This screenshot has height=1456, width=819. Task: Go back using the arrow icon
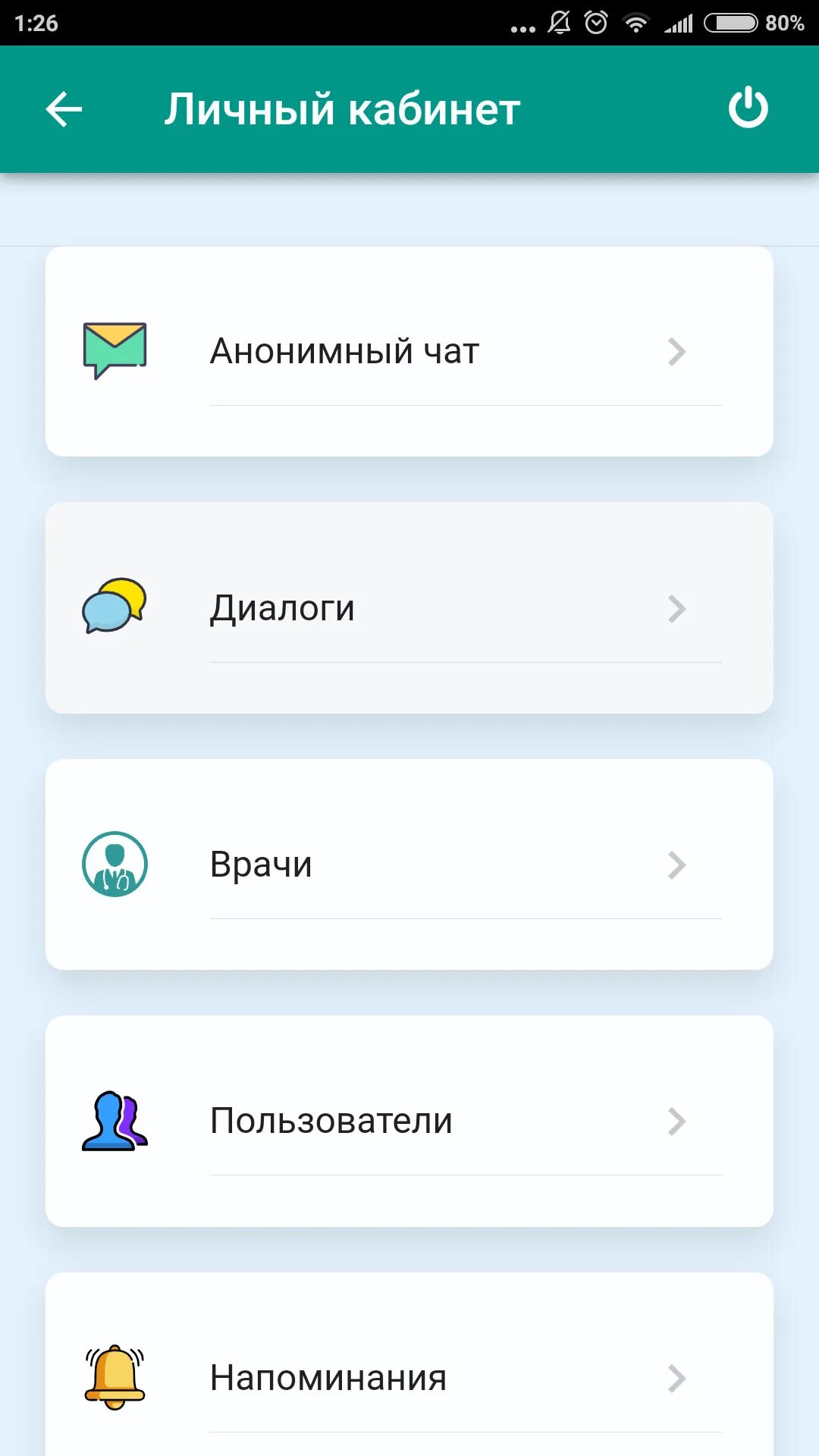[x=64, y=109]
